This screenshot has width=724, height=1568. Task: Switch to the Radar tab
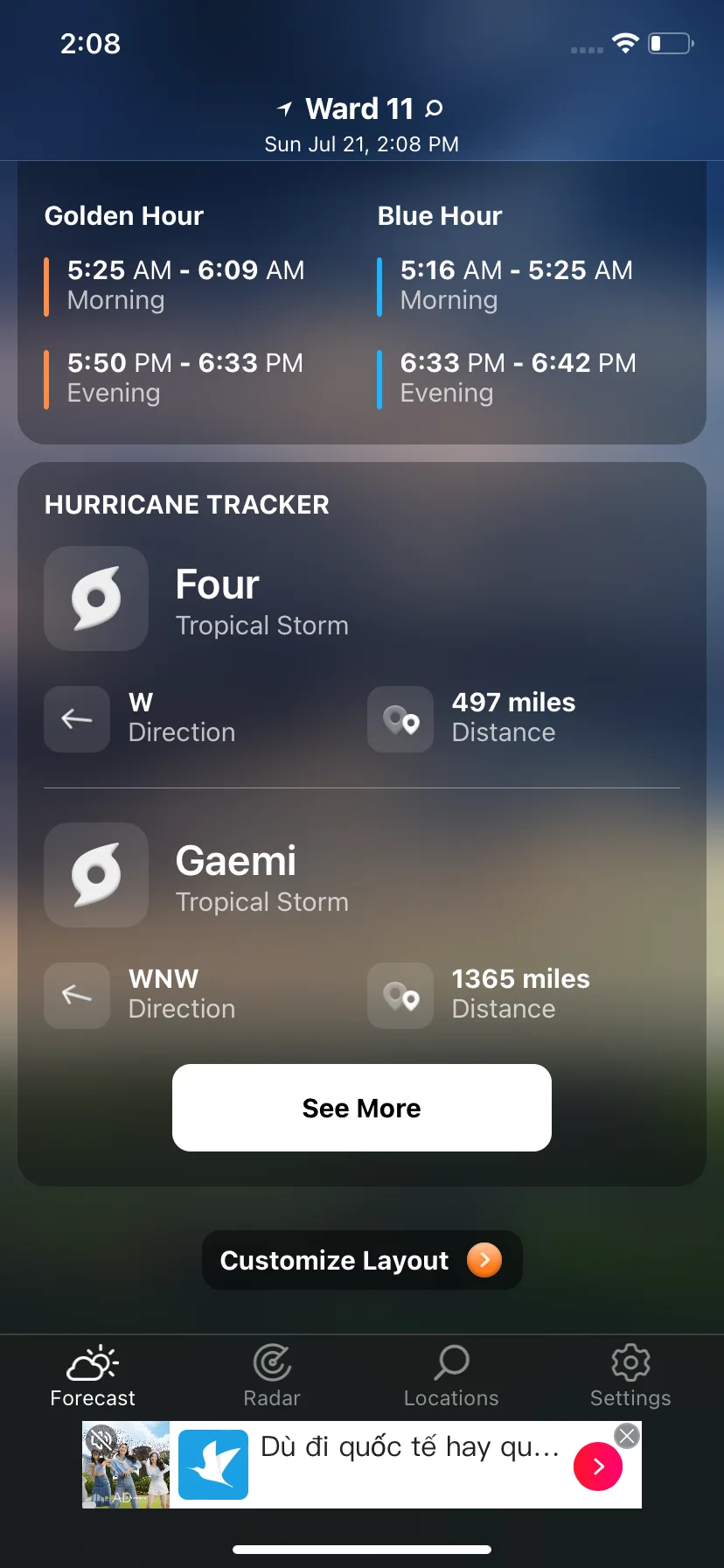272,1375
